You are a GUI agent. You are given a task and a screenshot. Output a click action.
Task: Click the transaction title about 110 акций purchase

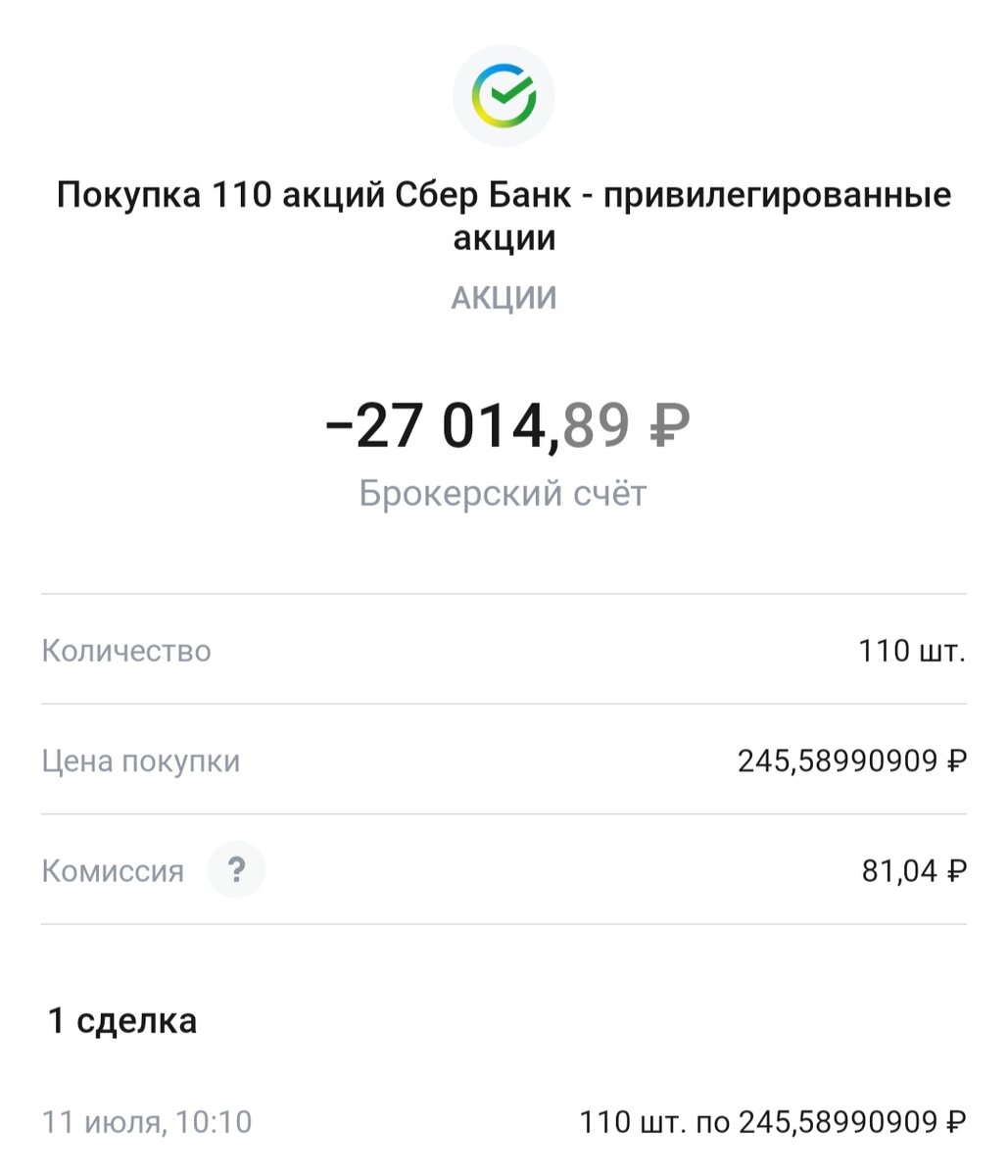point(504,214)
